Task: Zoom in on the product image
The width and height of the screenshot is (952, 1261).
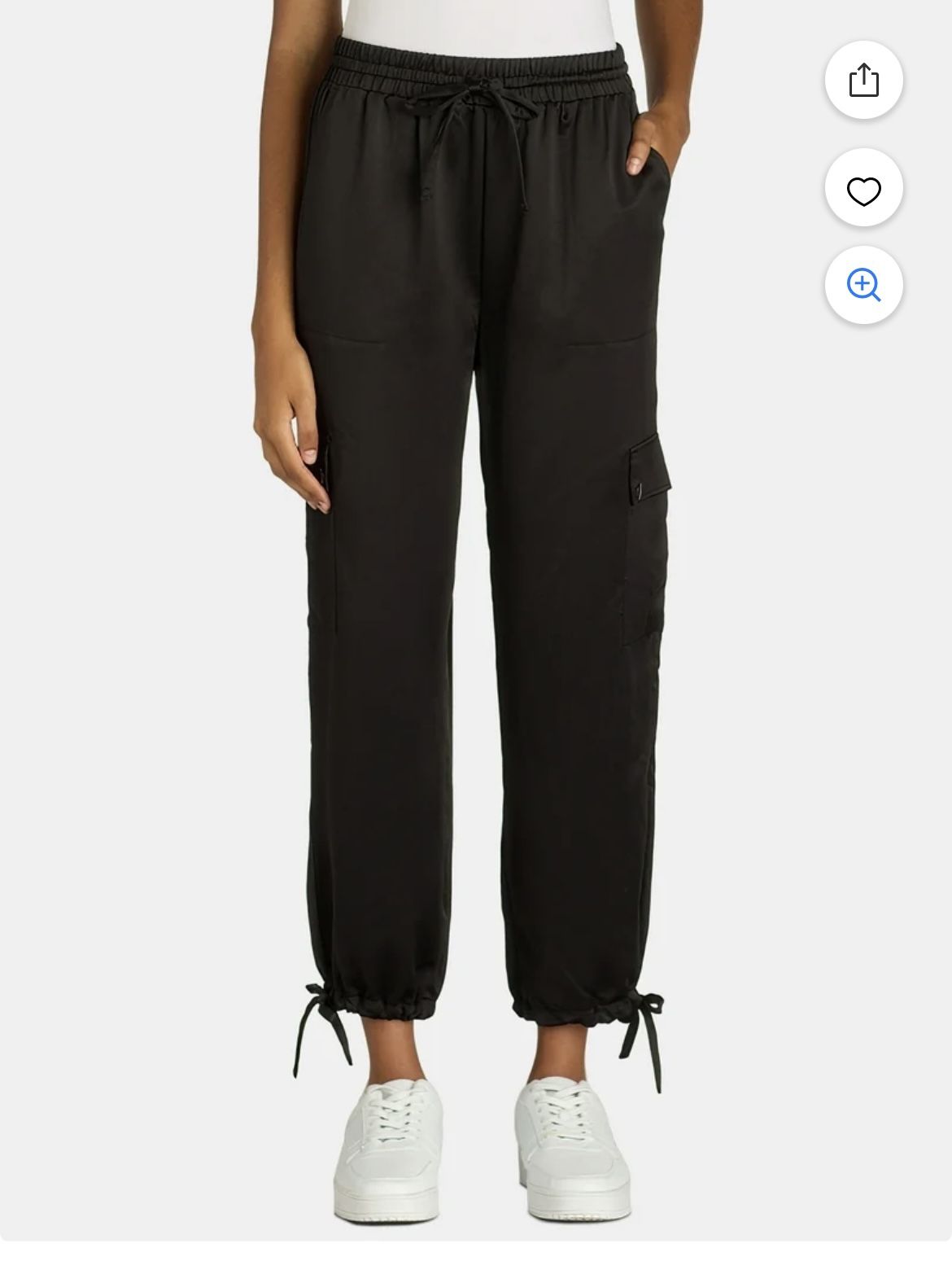Action: coord(863,286)
